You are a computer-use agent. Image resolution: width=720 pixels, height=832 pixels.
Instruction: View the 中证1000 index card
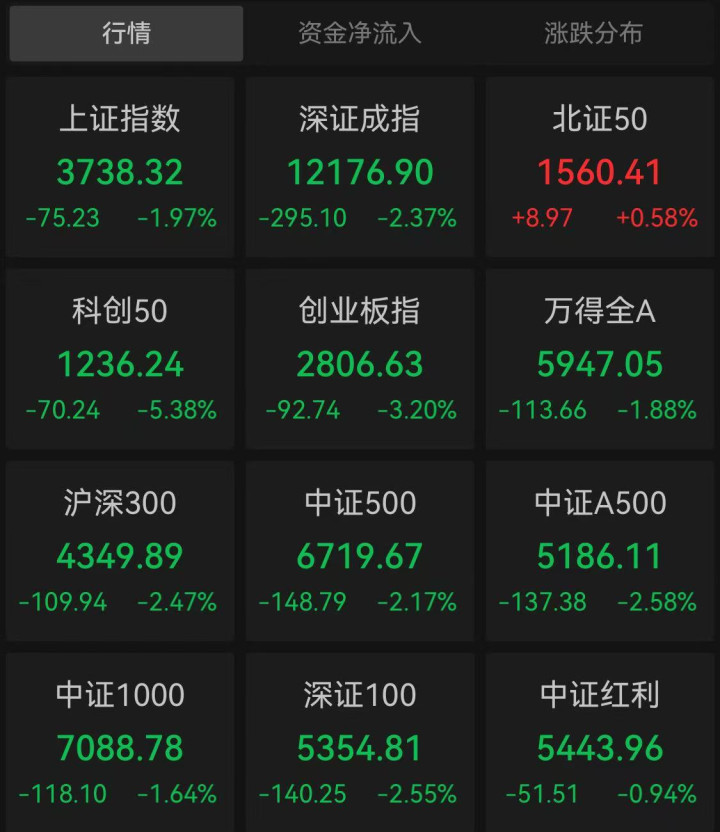click(x=120, y=744)
